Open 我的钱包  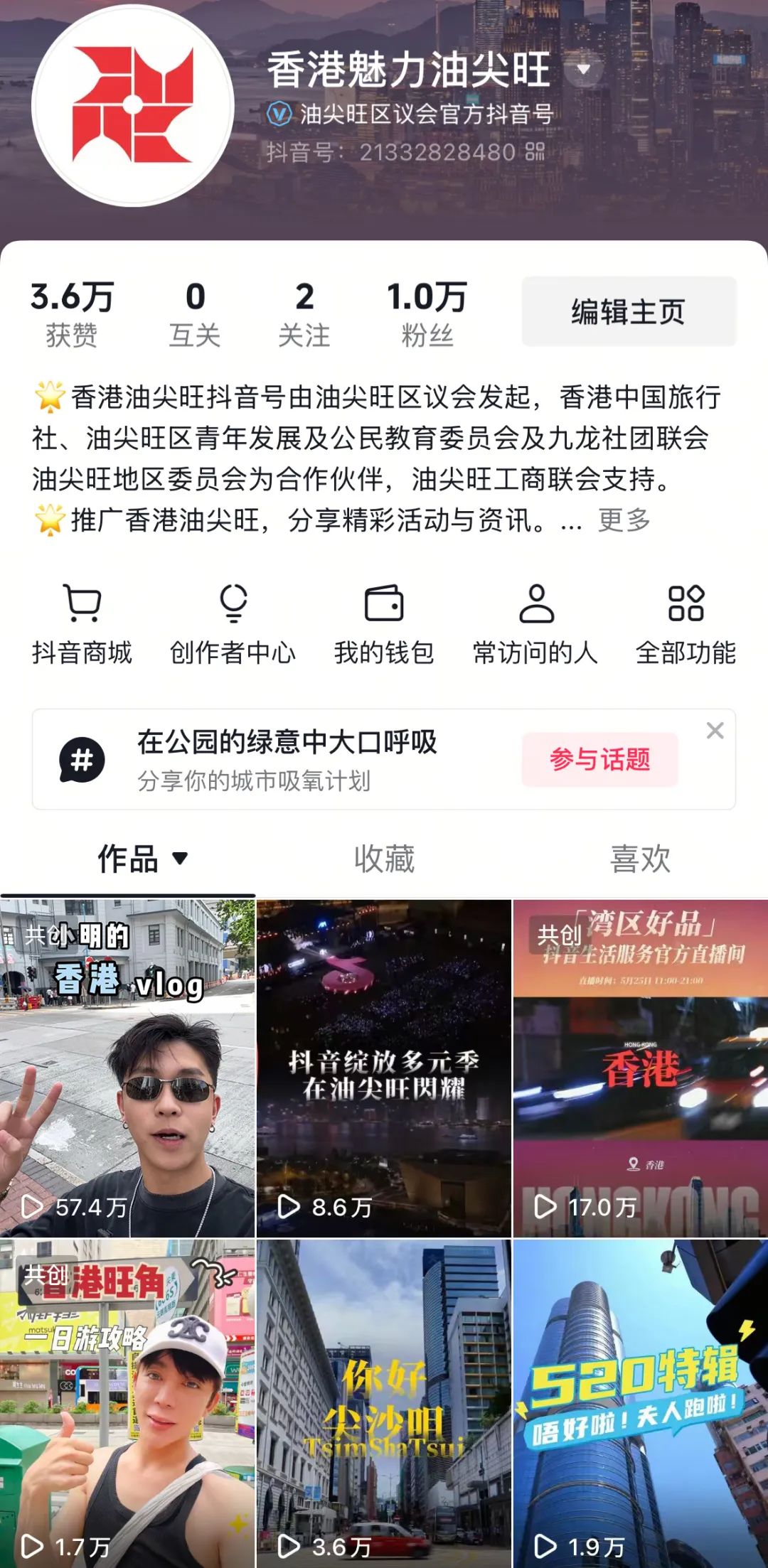(x=384, y=623)
